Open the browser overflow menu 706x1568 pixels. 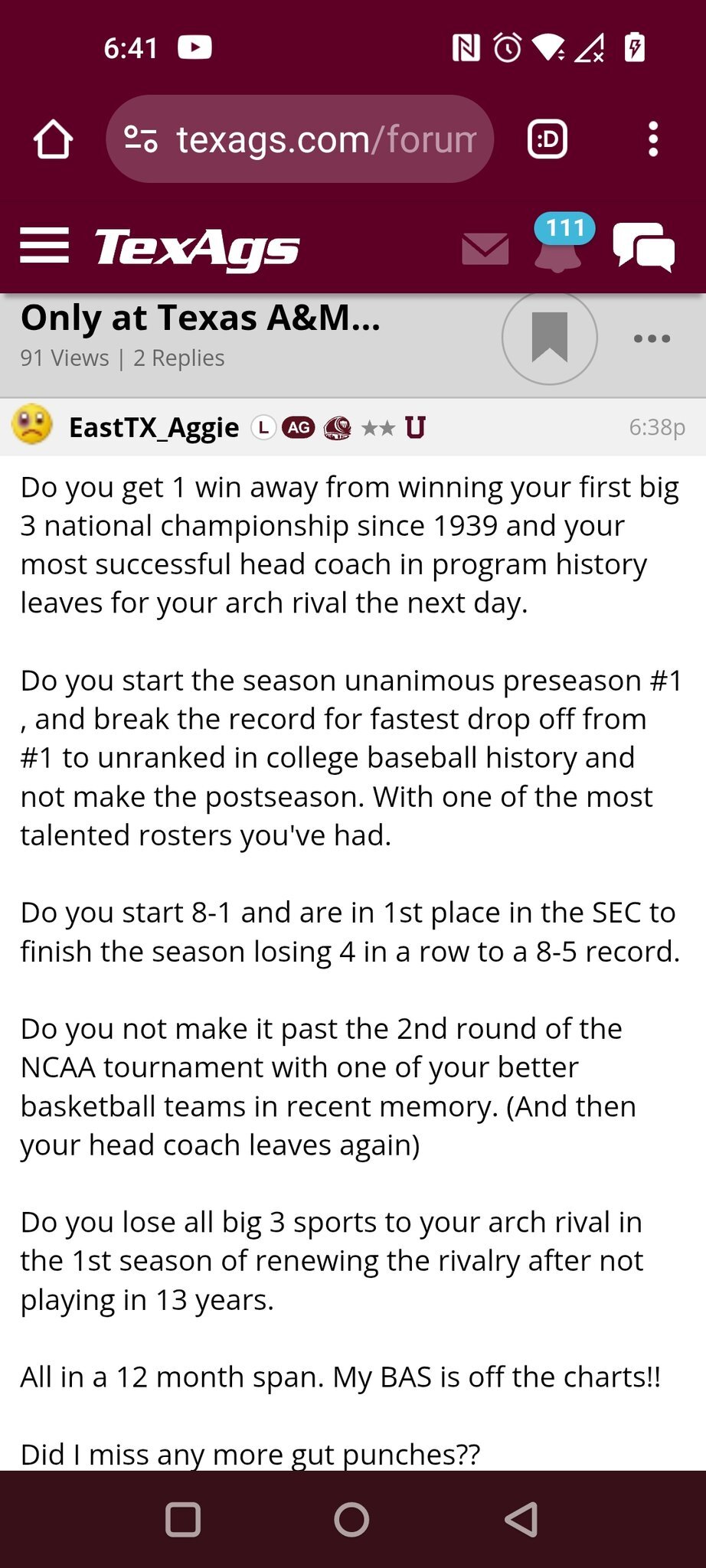(653, 139)
